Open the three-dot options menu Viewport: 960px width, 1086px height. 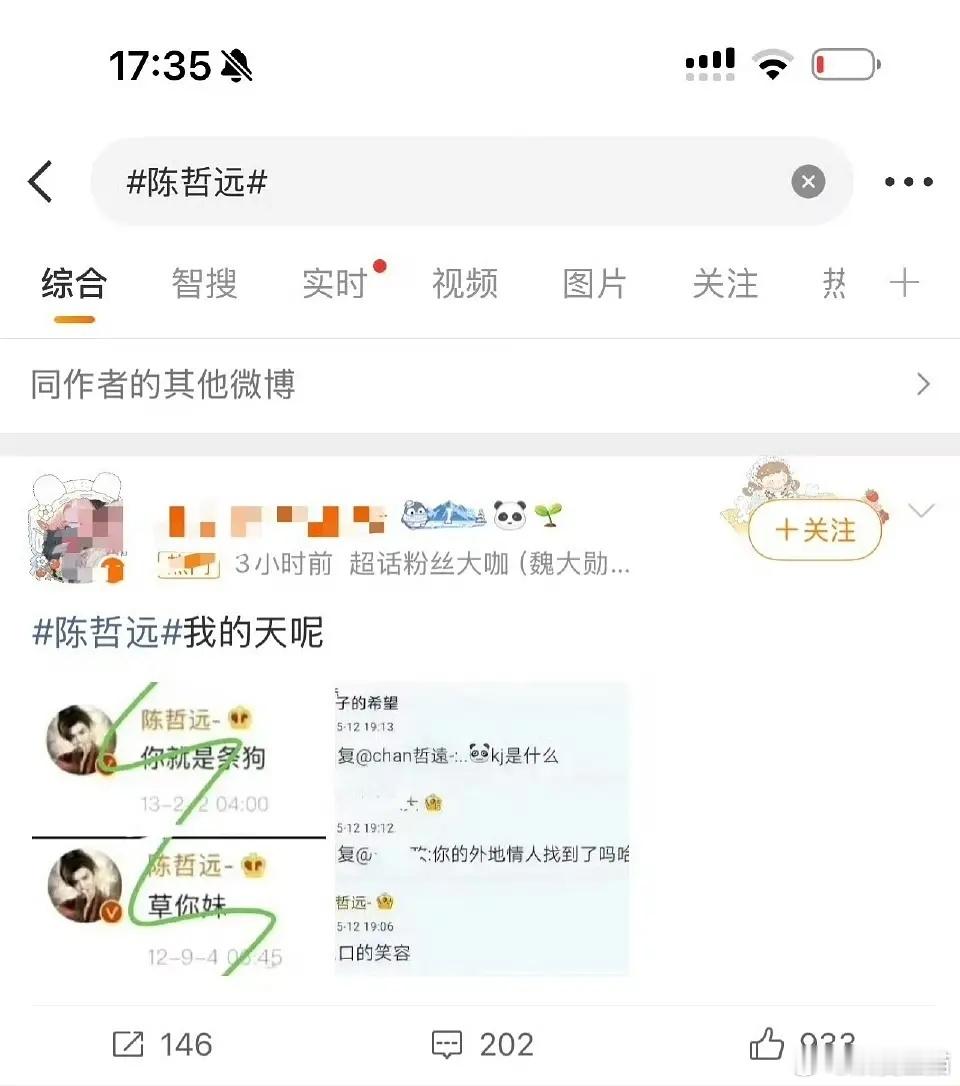coord(907,181)
